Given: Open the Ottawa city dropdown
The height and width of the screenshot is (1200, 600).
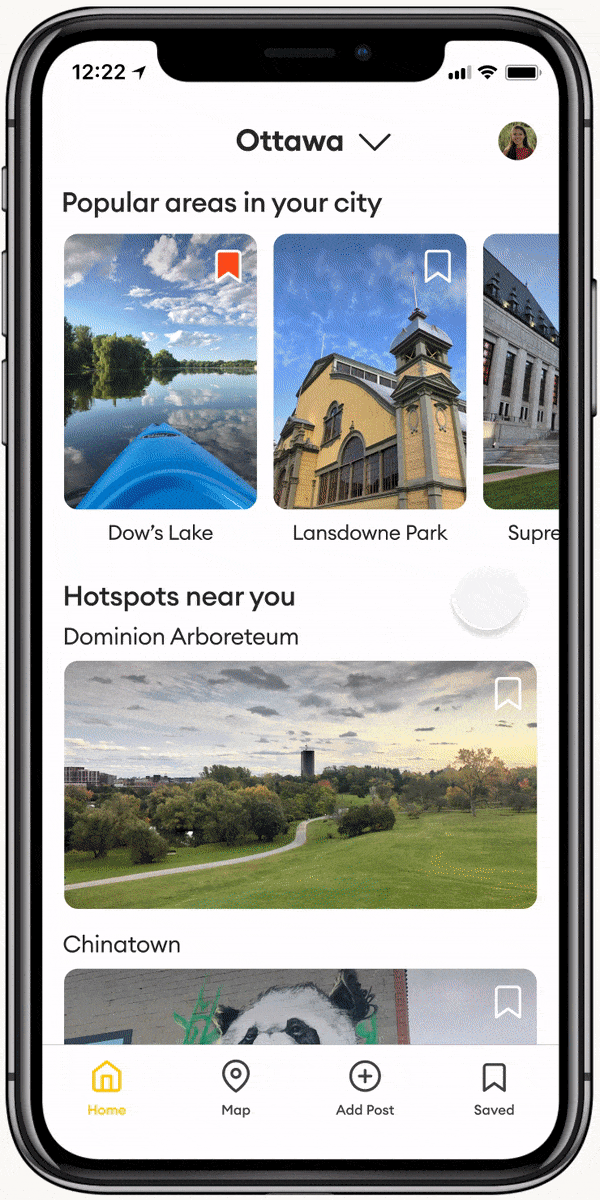Looking at the screenshot, I should (x=313, y=142).
